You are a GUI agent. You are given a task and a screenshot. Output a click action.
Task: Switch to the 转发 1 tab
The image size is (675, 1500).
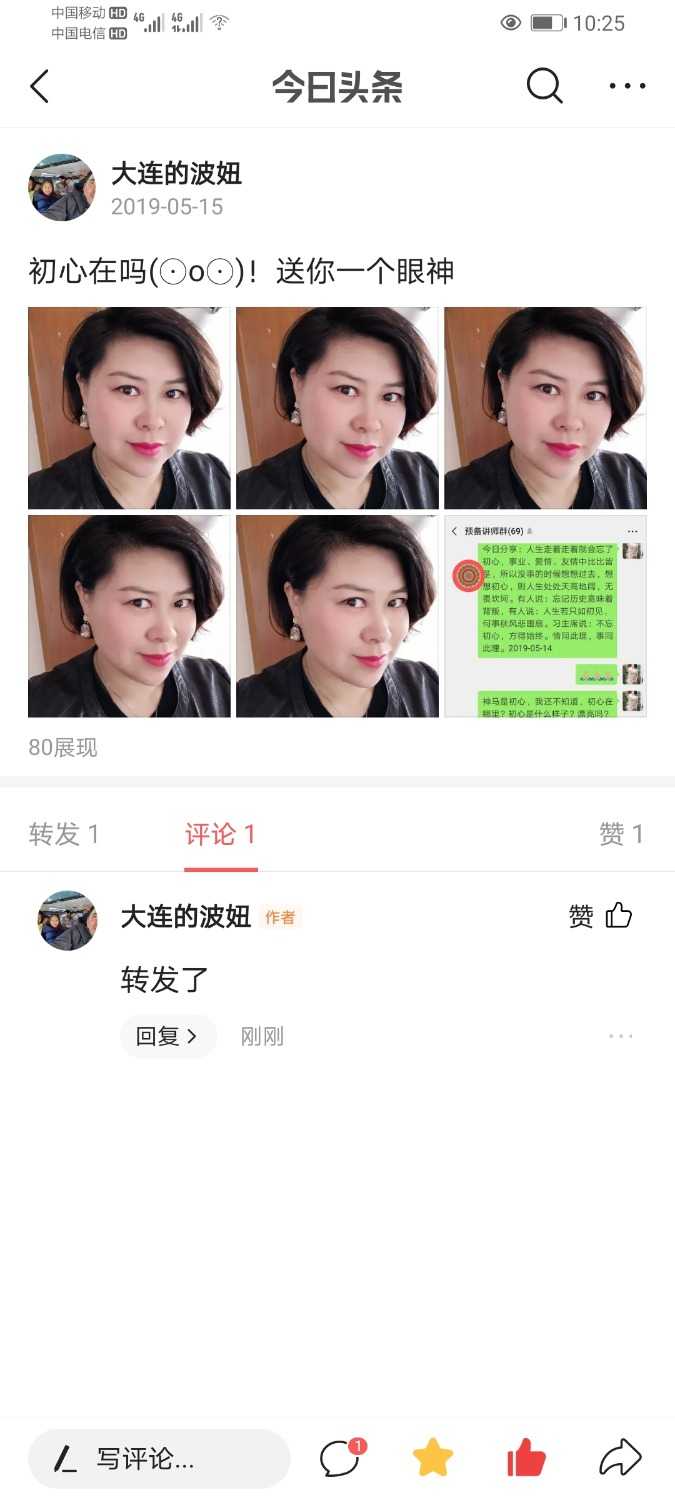64,834
